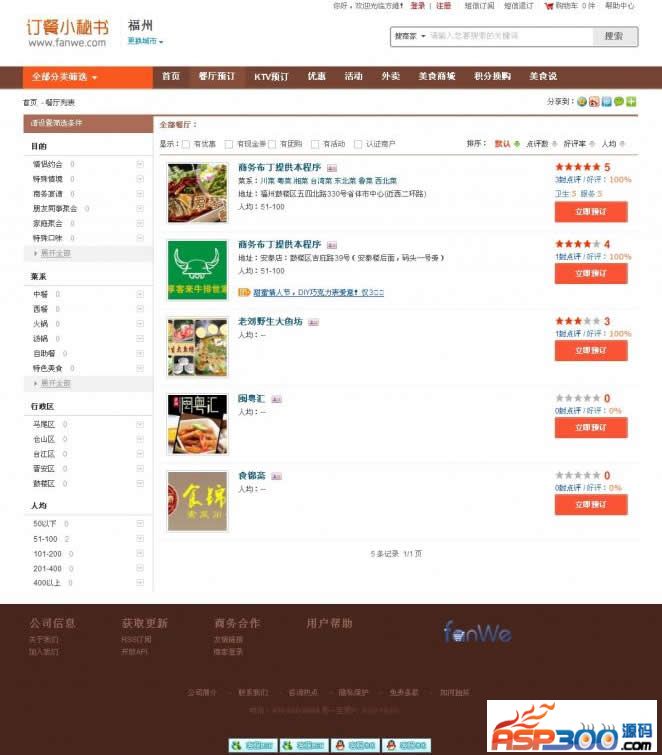Open 老刘野生大鱼坊 restaurant page

(x=270, y=322)
